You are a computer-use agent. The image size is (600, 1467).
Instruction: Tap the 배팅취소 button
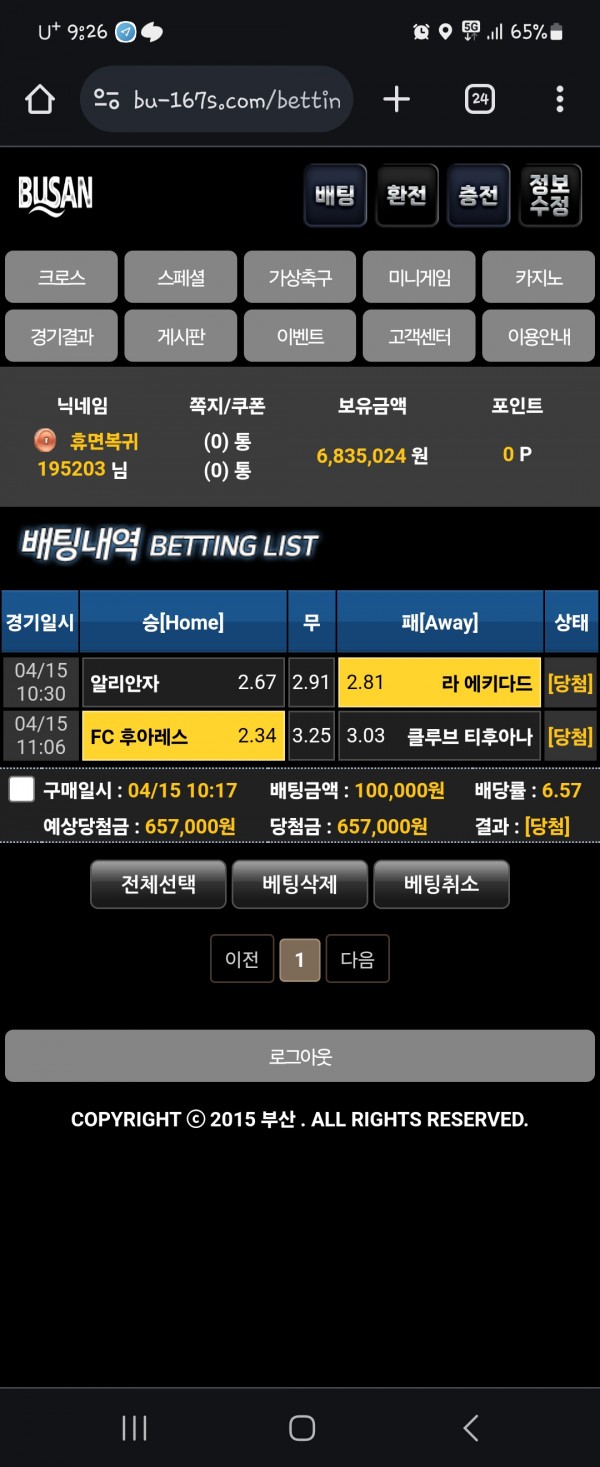click(441, 884)
